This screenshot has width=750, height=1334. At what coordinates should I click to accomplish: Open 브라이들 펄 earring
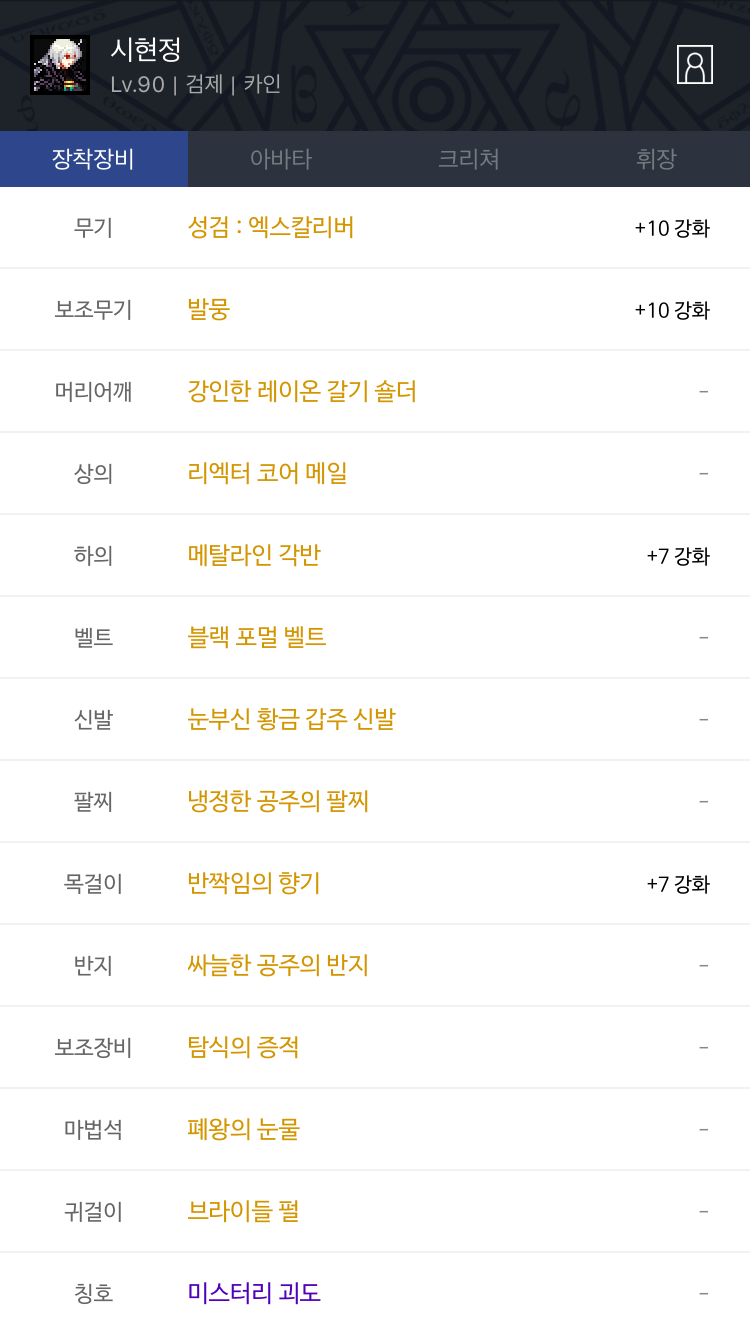(x=244, y=1211)
